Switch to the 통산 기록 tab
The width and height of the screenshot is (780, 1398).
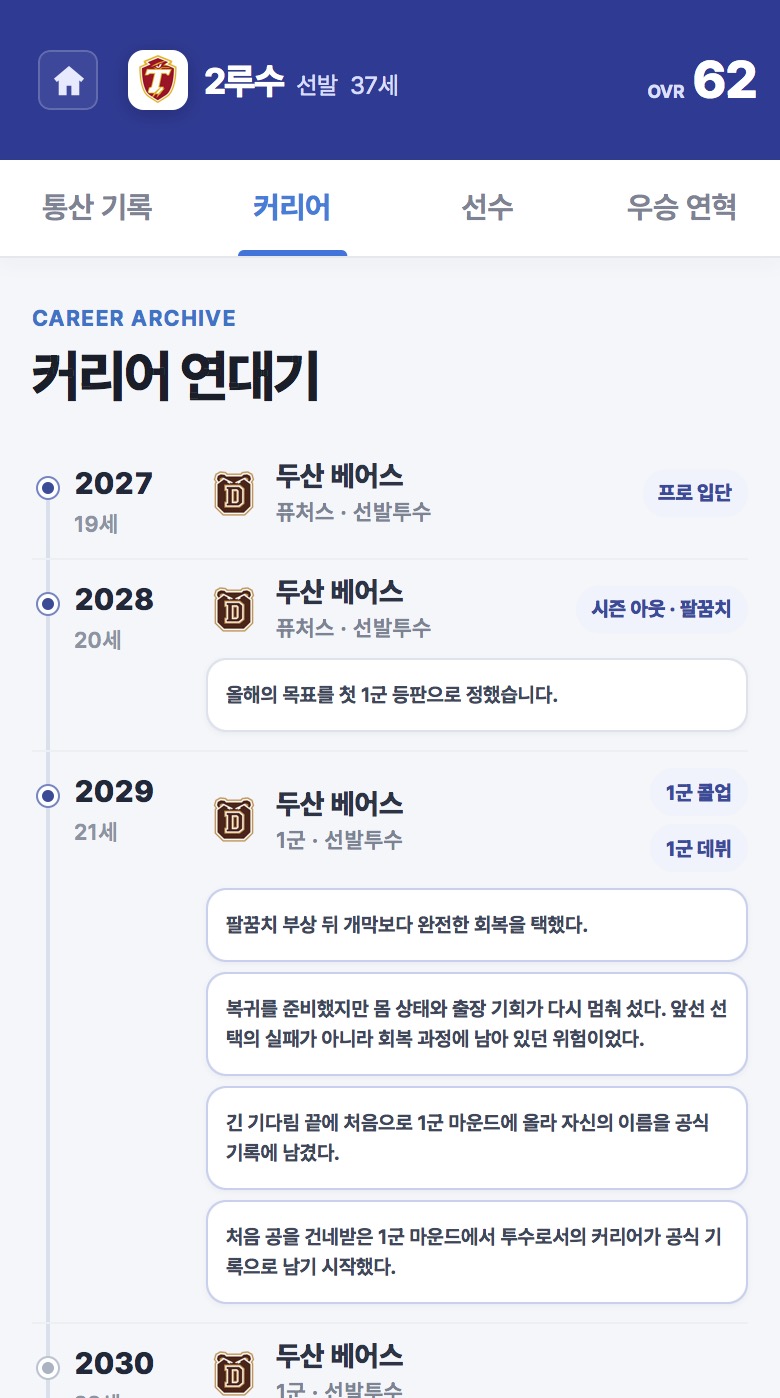point(97,208)
